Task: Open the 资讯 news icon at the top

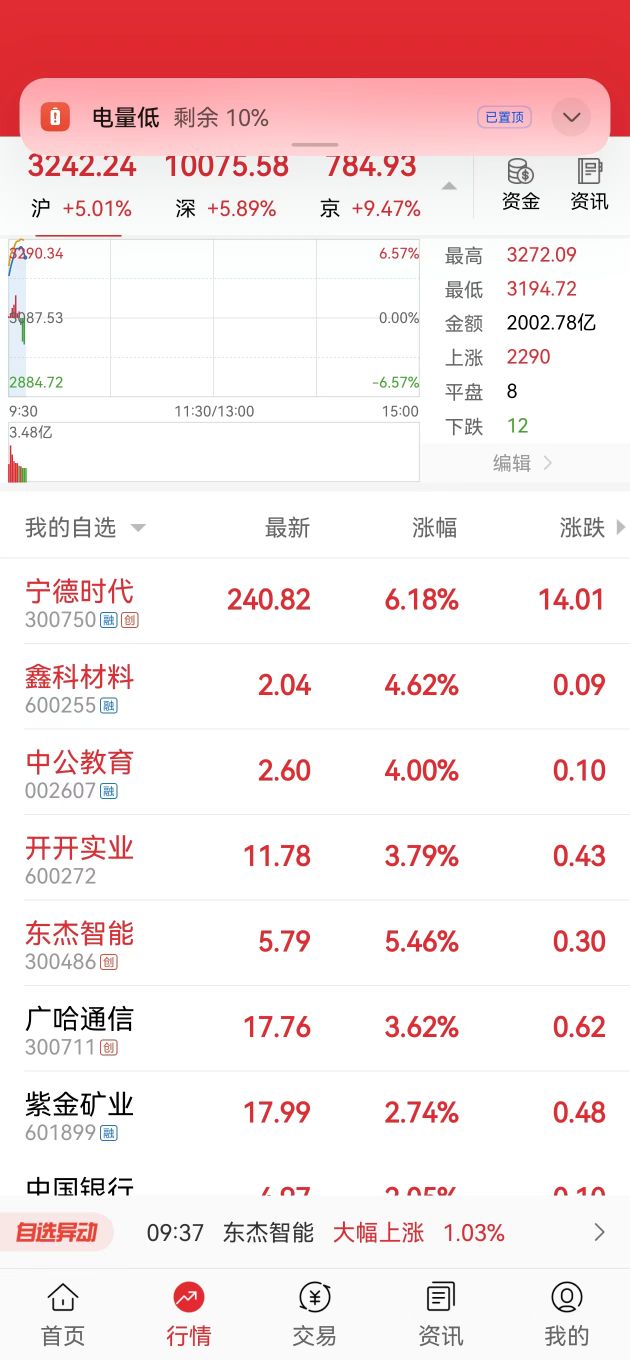Action: [589, 185]
